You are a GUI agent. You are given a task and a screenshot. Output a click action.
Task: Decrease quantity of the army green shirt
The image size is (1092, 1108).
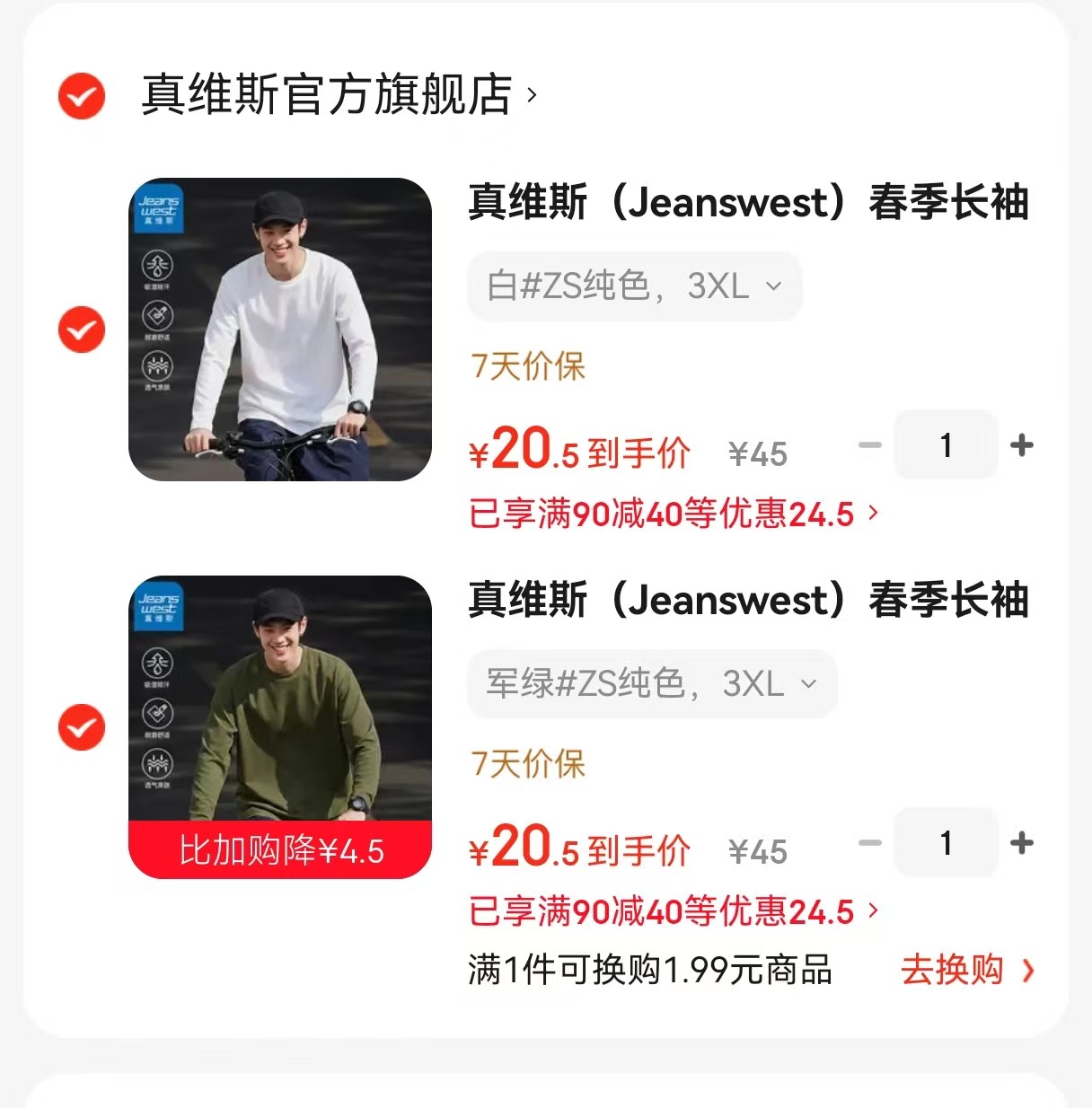pos(870,843)
